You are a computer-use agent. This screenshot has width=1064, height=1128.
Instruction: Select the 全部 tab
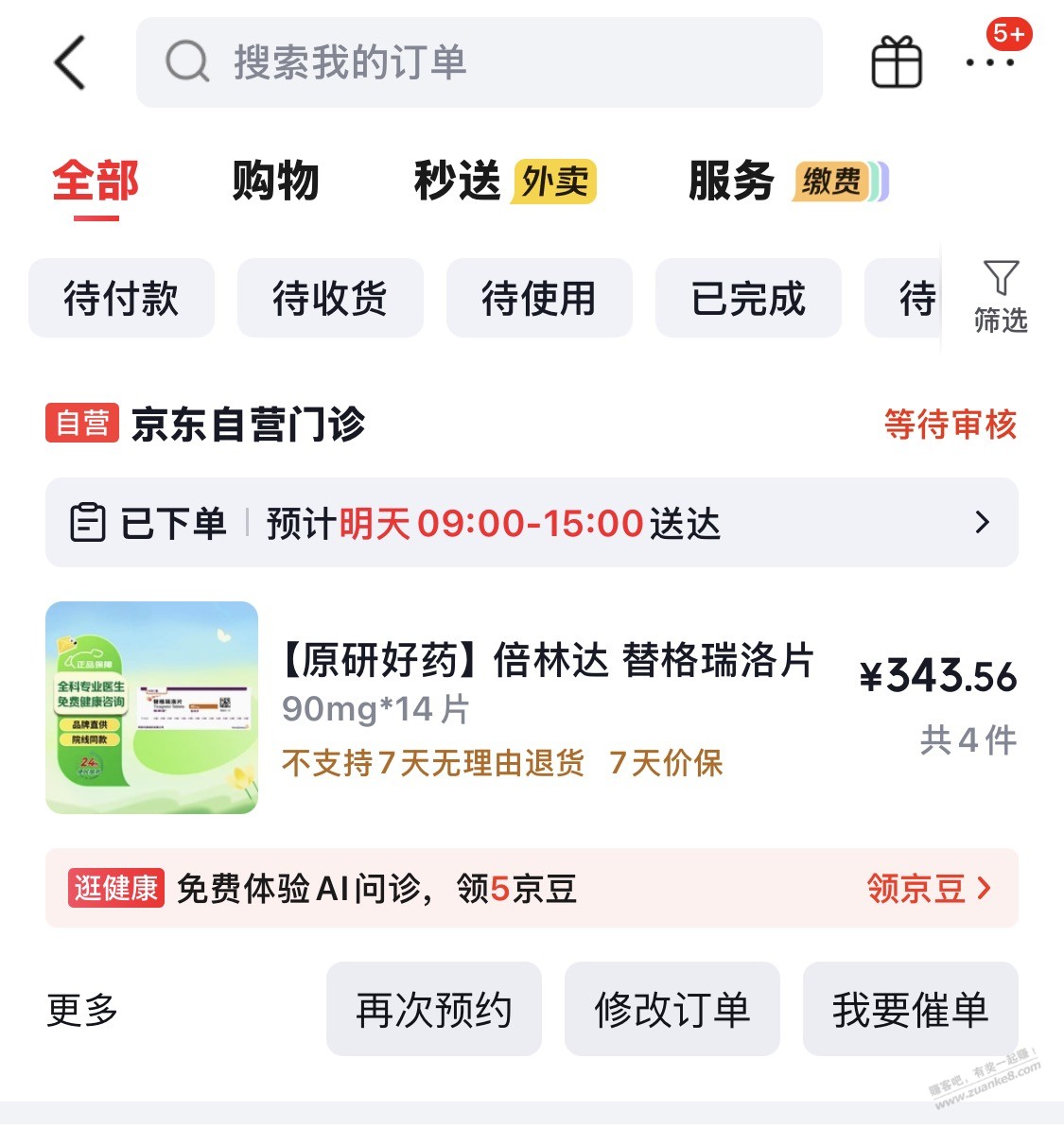[x=95, y=181]
